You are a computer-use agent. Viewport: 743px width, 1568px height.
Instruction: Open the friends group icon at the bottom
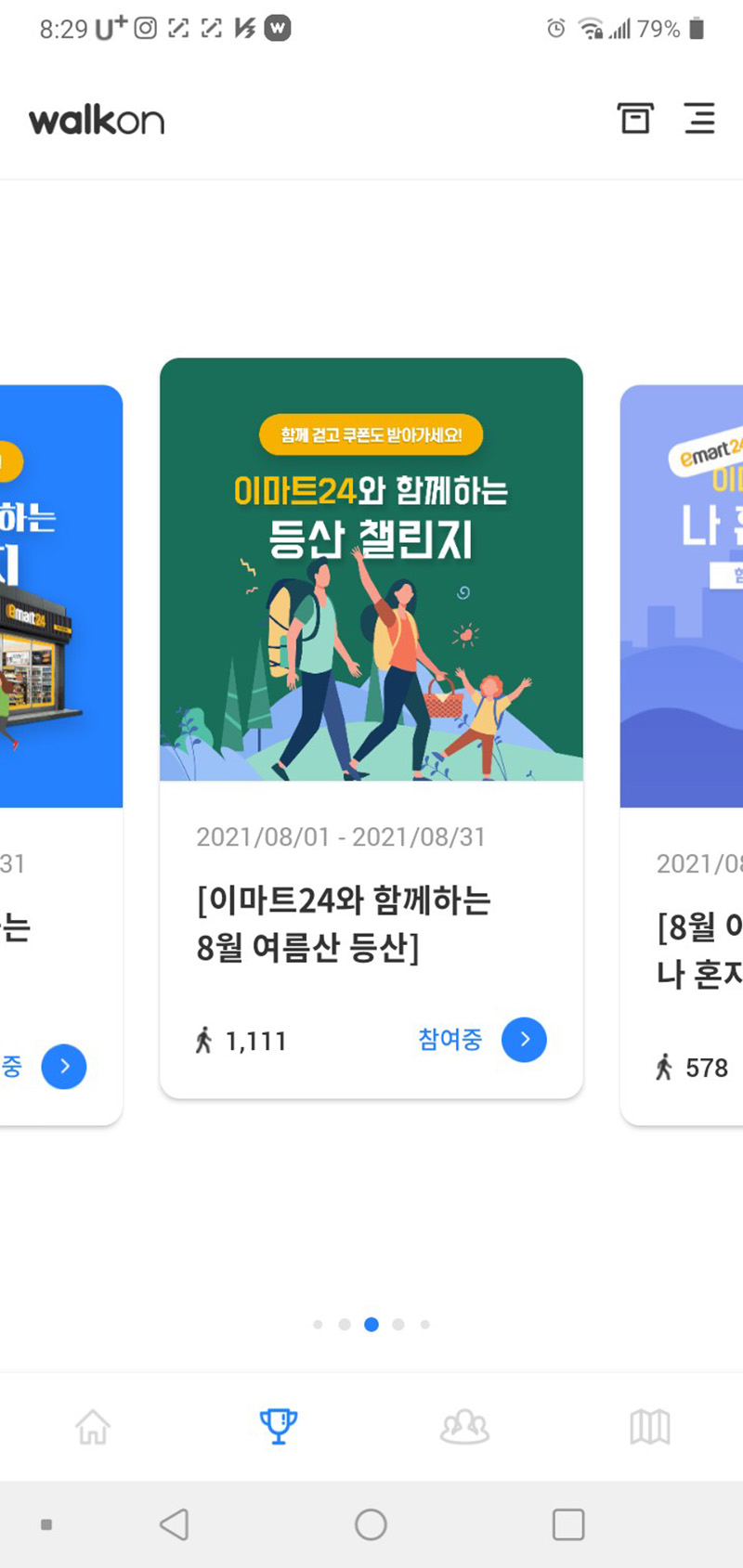click(463, 1427)
